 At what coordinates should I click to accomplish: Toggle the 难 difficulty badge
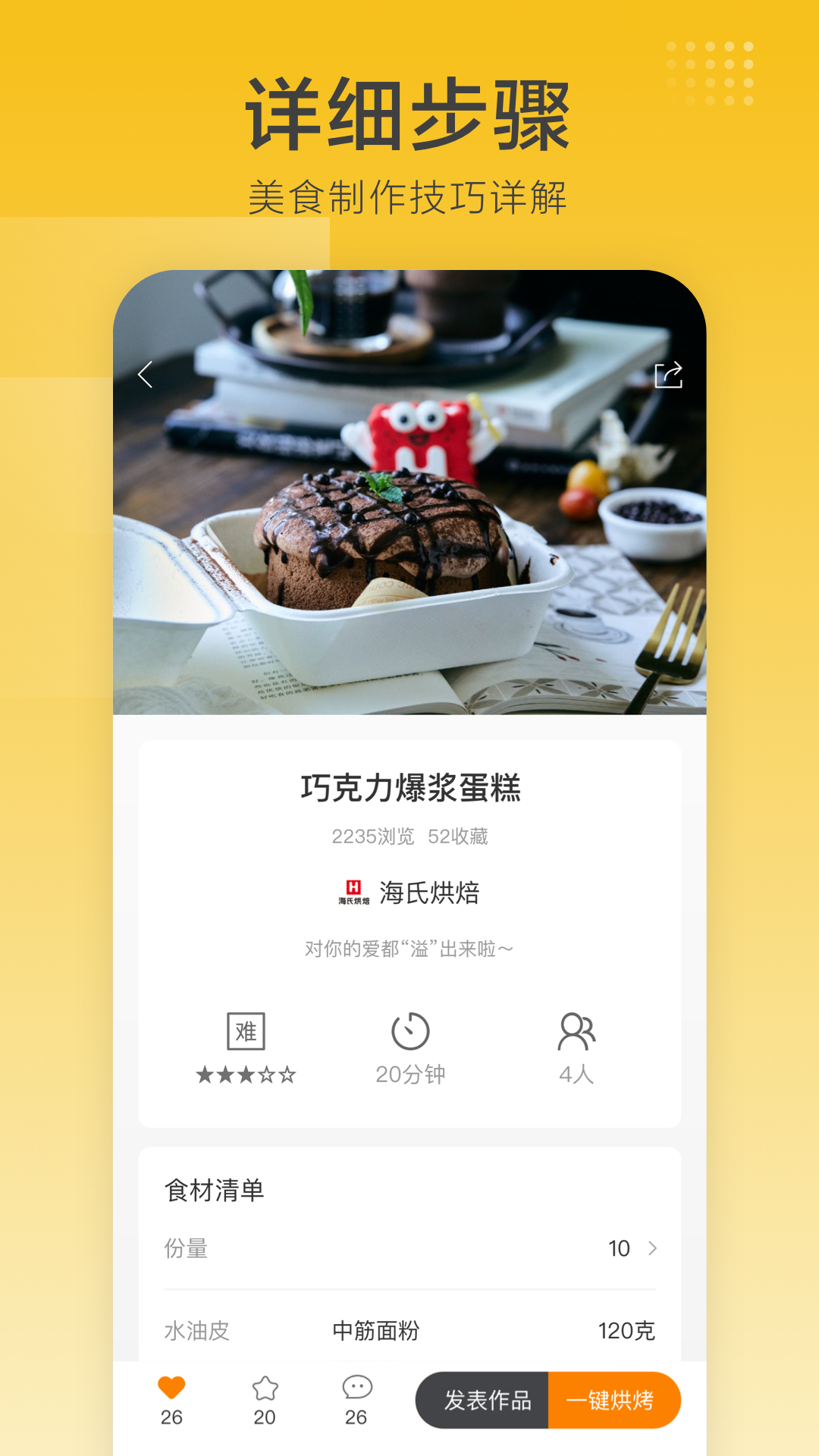pos(245,1031)
